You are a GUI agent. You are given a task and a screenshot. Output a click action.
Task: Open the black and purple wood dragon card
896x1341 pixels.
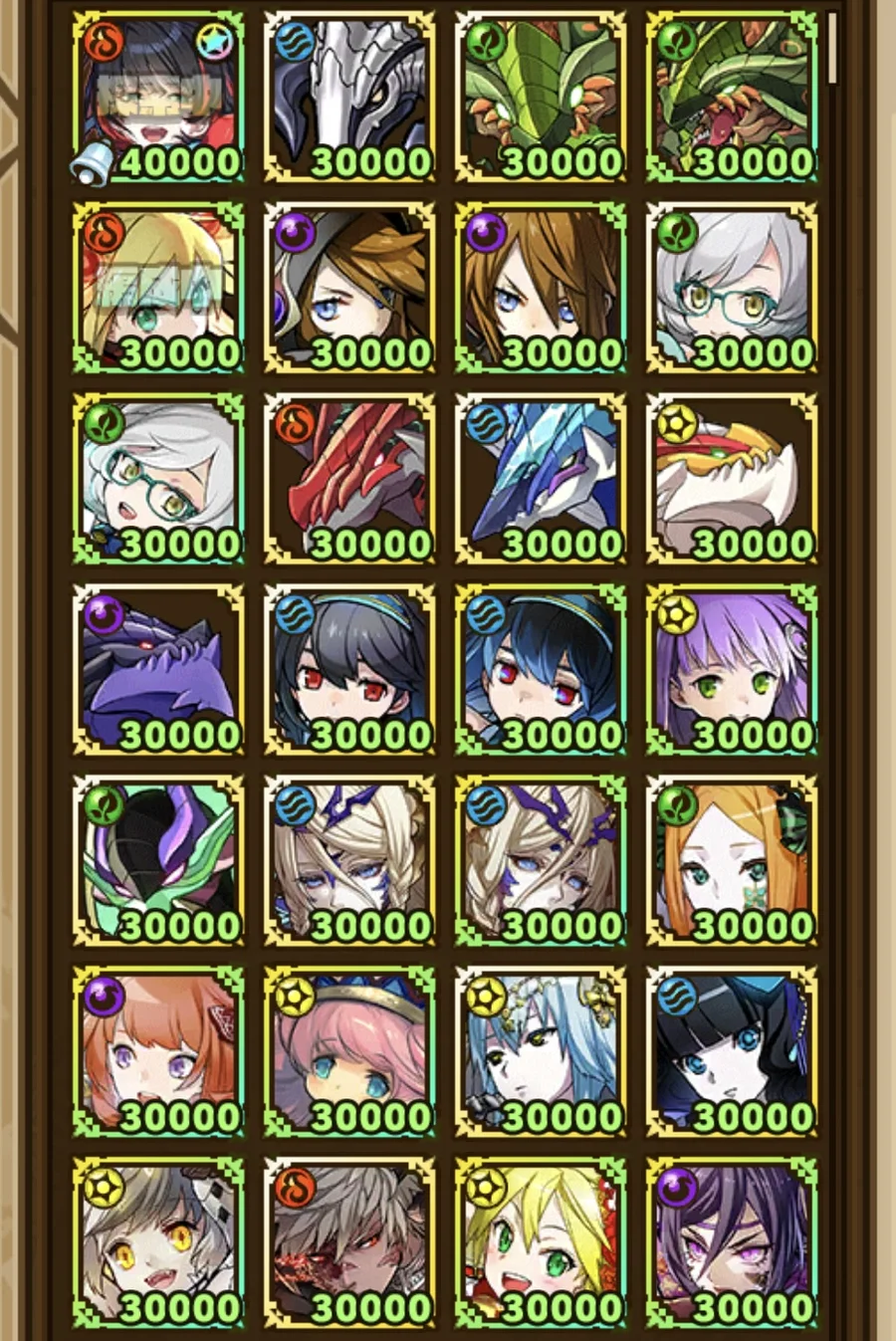(x=158, y=861)
